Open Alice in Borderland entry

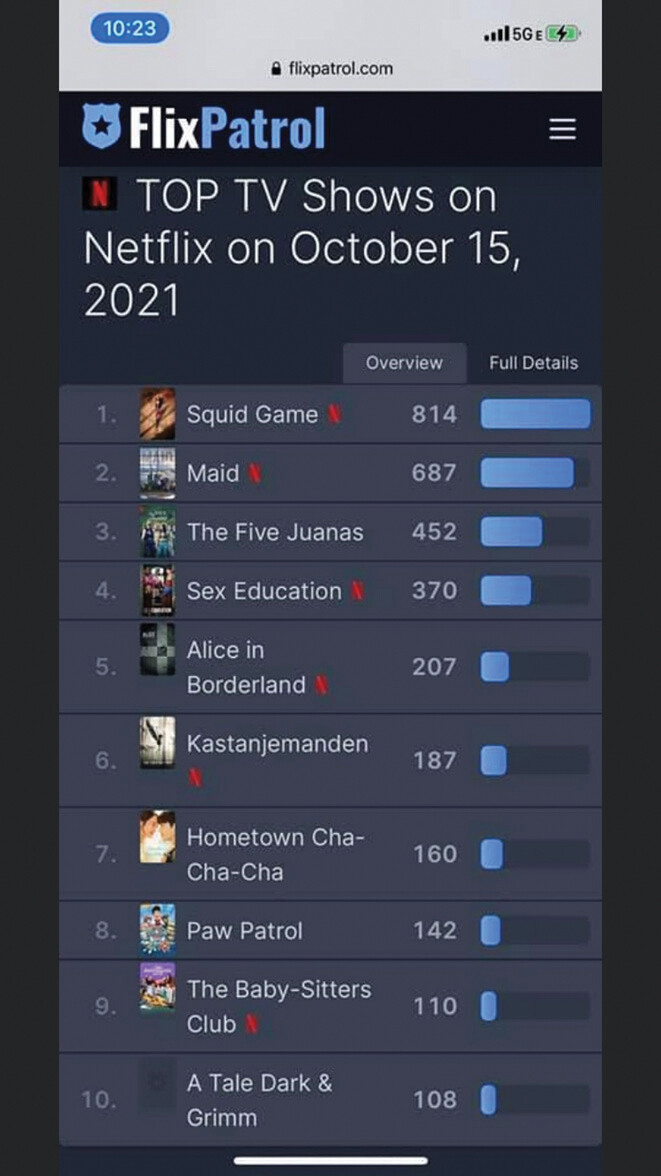pos(246,667)
